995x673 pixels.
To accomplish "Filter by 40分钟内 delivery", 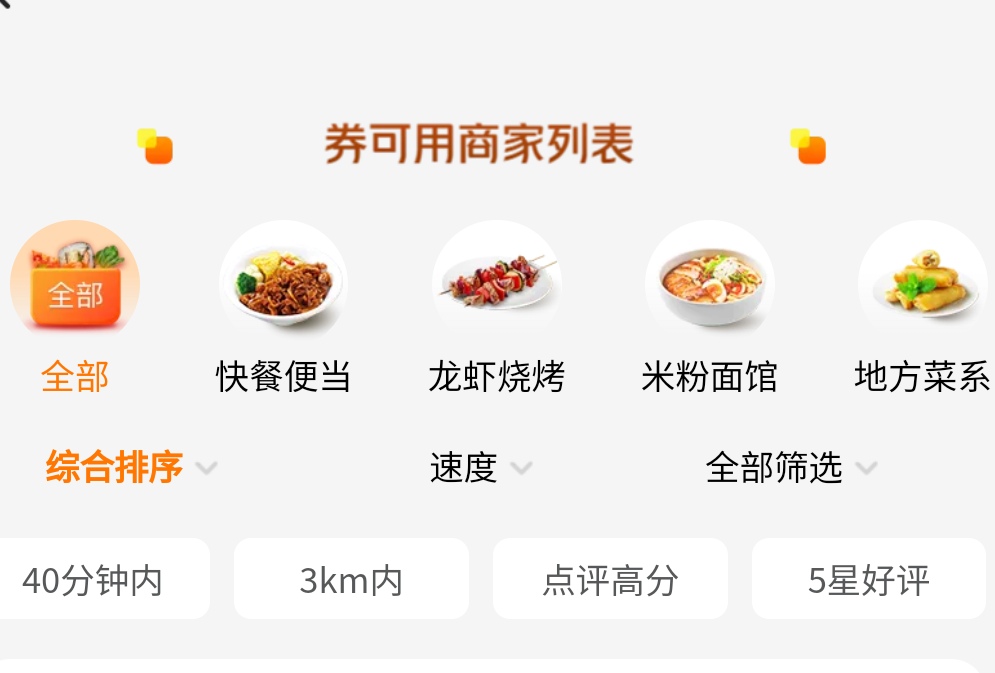I will [x=93, y=579].
